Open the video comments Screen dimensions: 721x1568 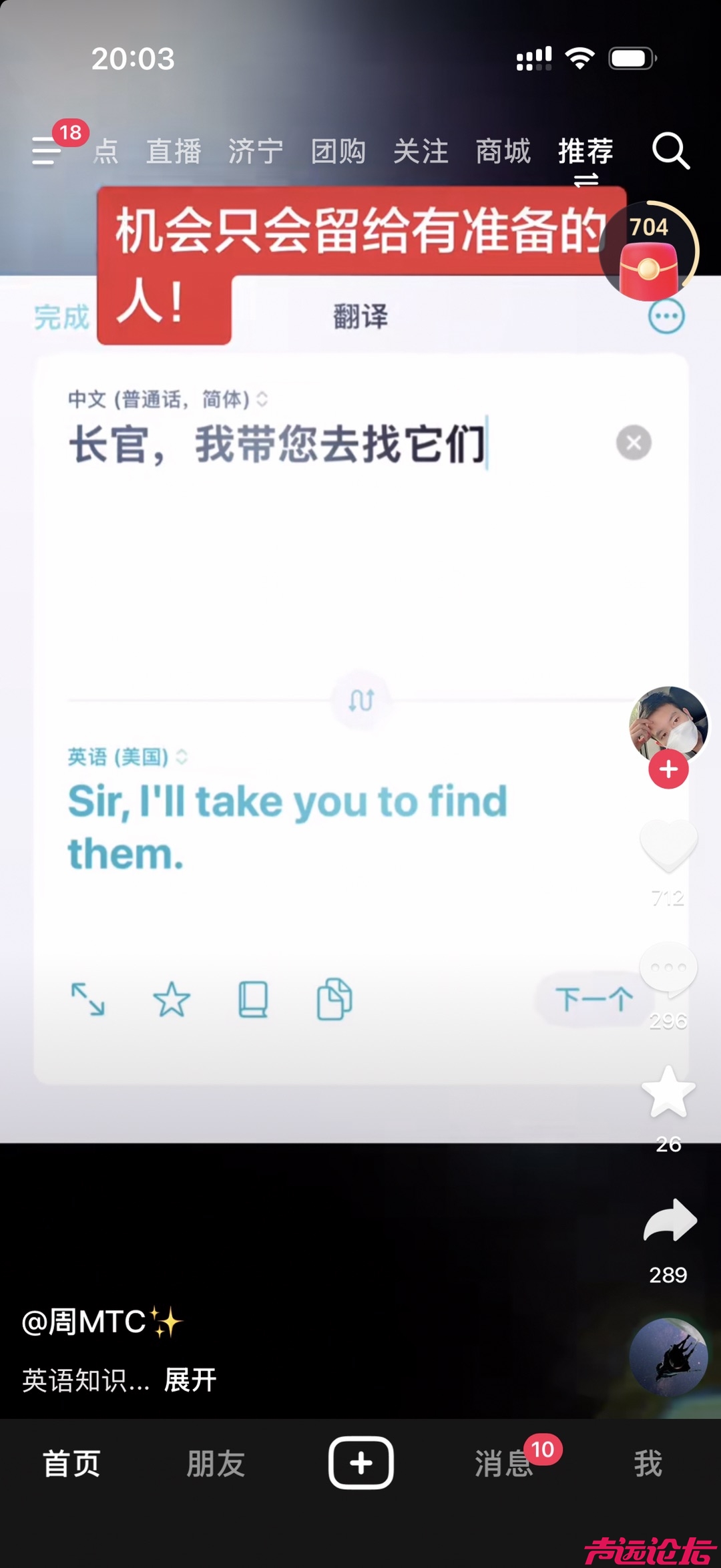coord(668,968)
